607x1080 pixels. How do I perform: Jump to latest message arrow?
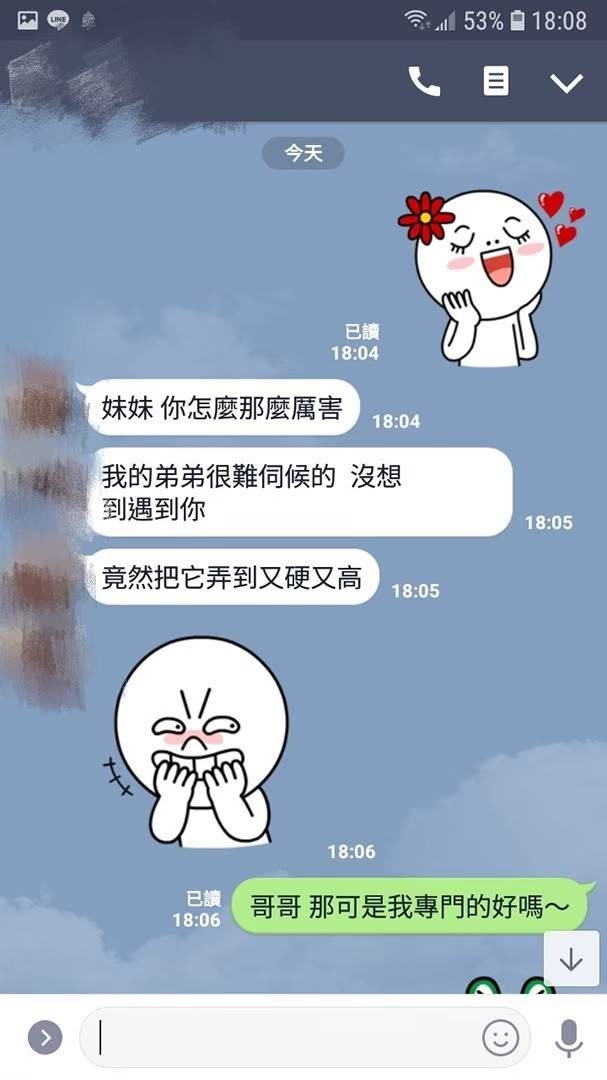point(571,960)
